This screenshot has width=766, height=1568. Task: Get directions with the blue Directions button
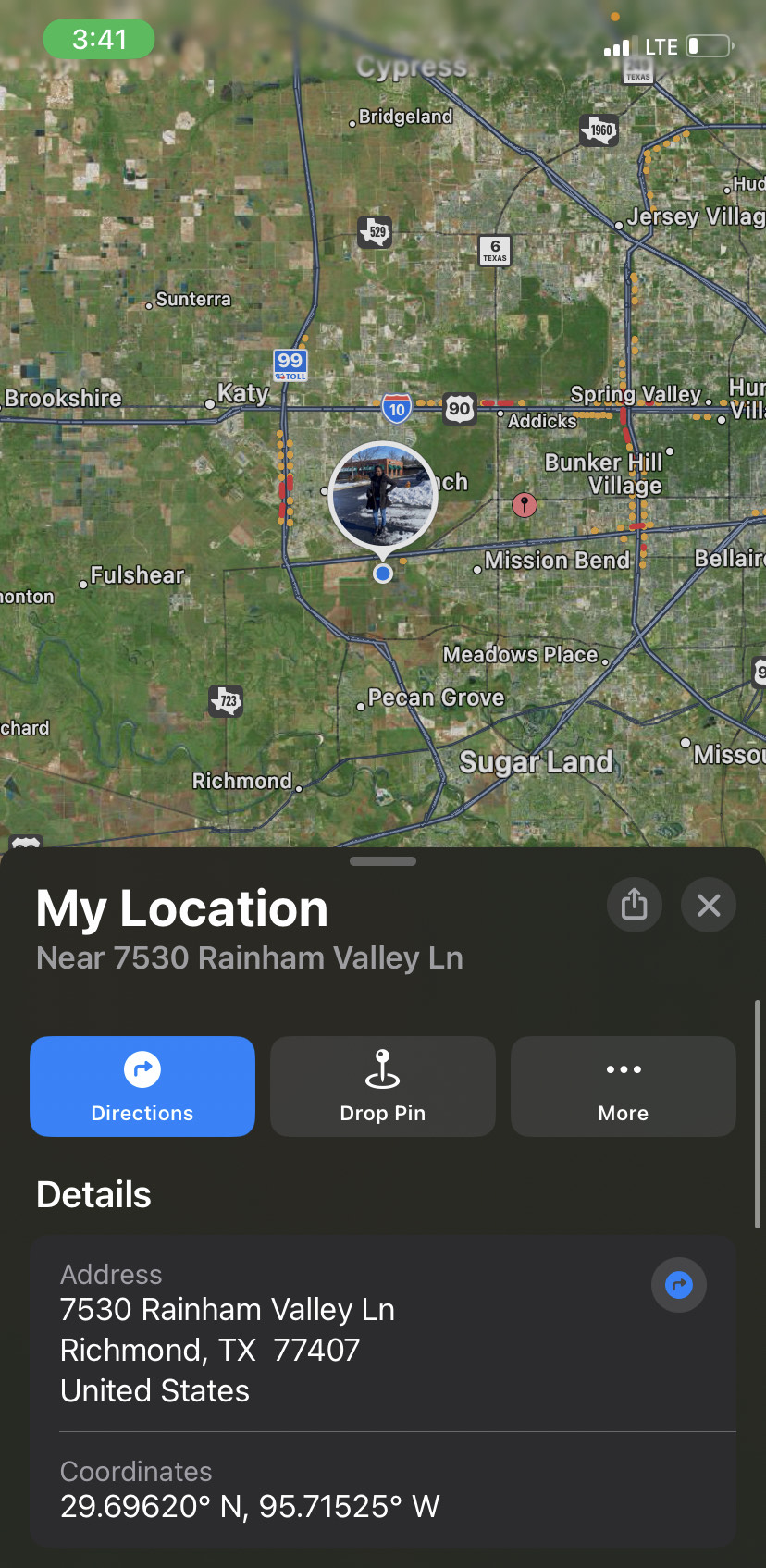coord(142,1086)
